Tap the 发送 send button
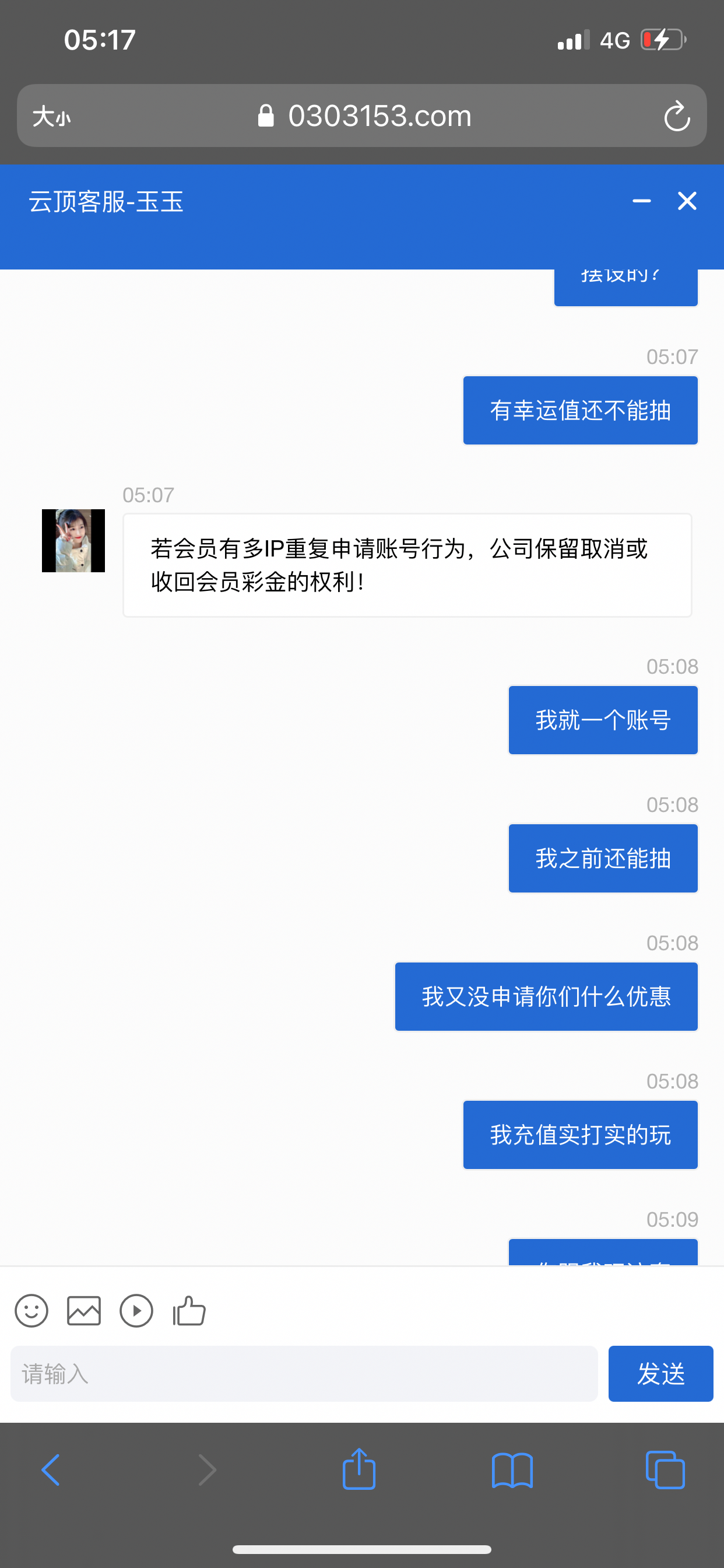This screenshot has height=1568, width=724. [660, 1374]
